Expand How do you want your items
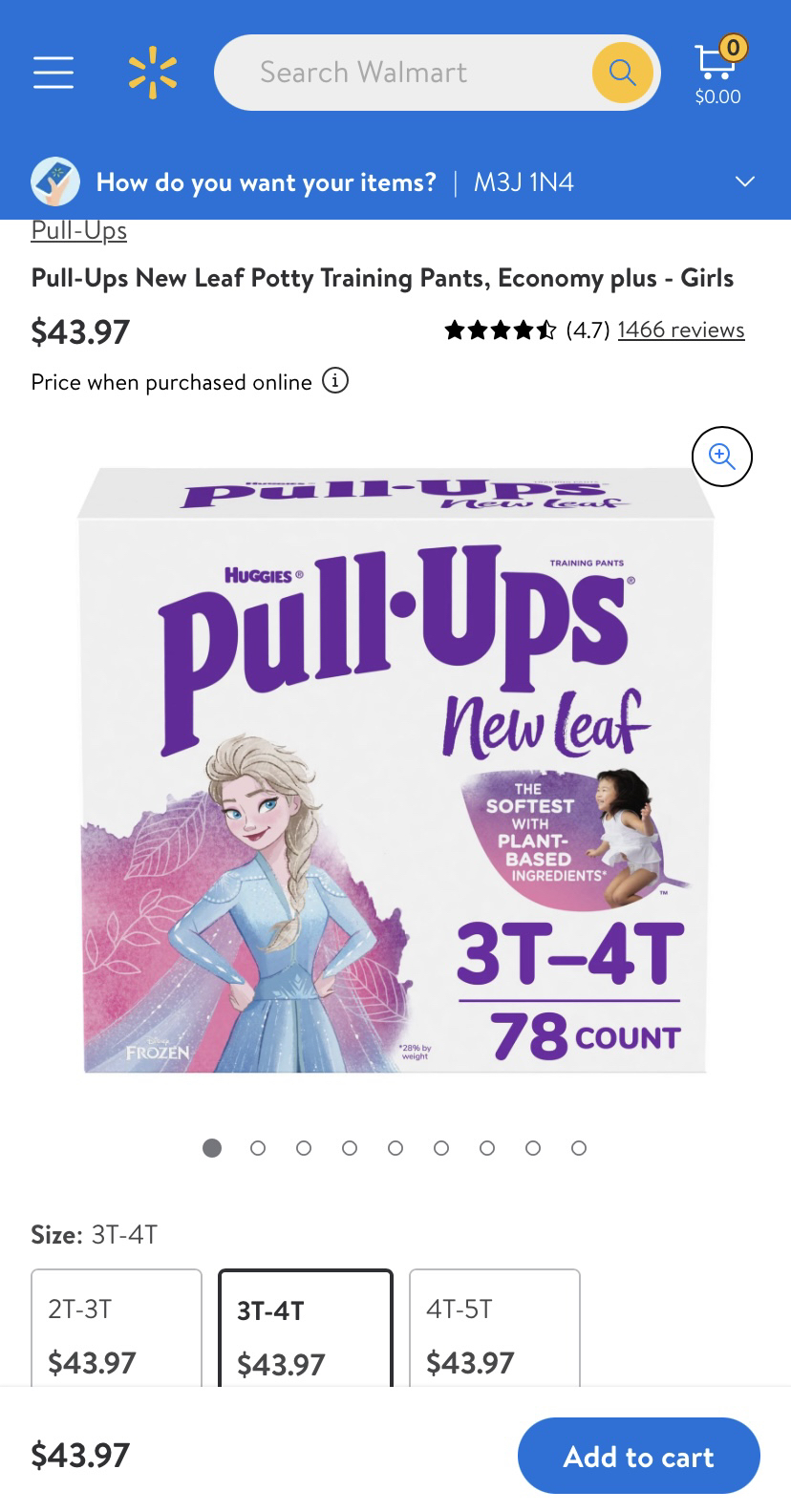The image size is (791, 1512). point(744,181)
